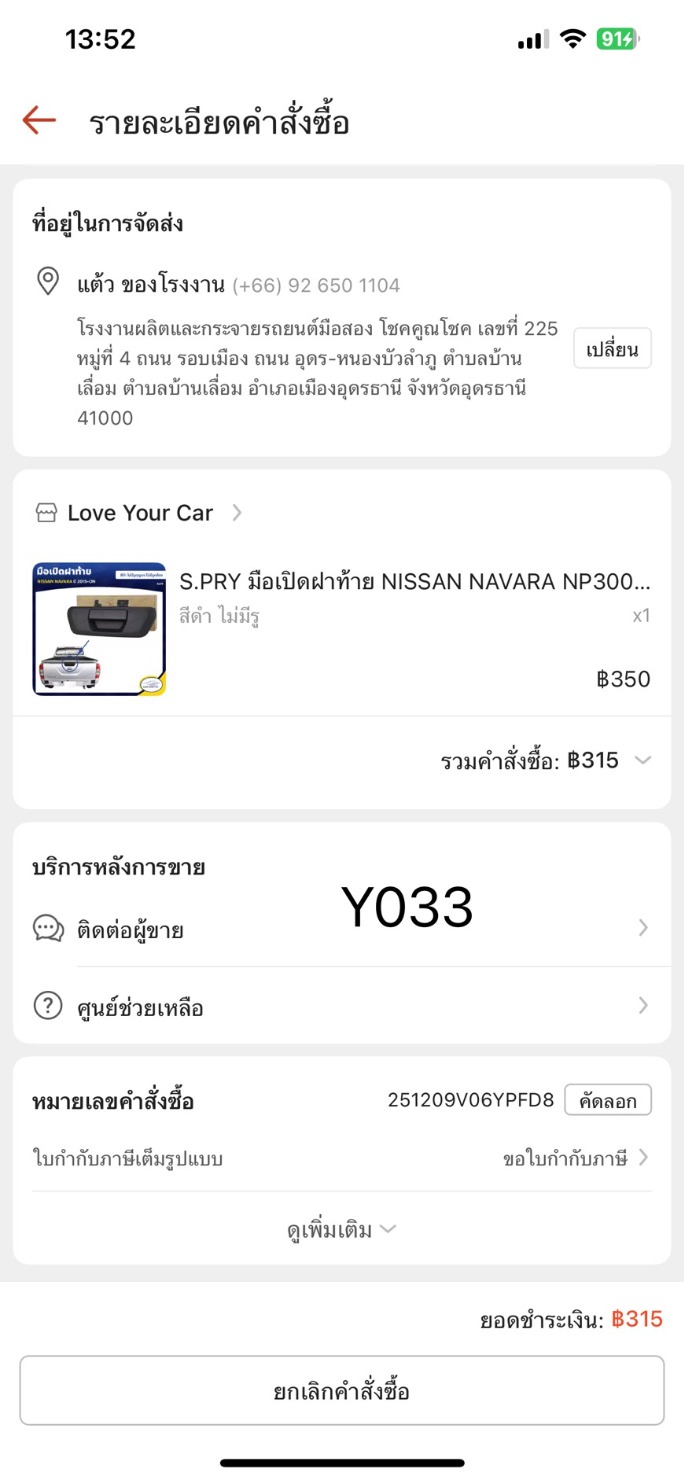684x1480 pixels.
Task: Request tax invoice via ขอใบกำกับภาษี
Action: click(575, 1159)
